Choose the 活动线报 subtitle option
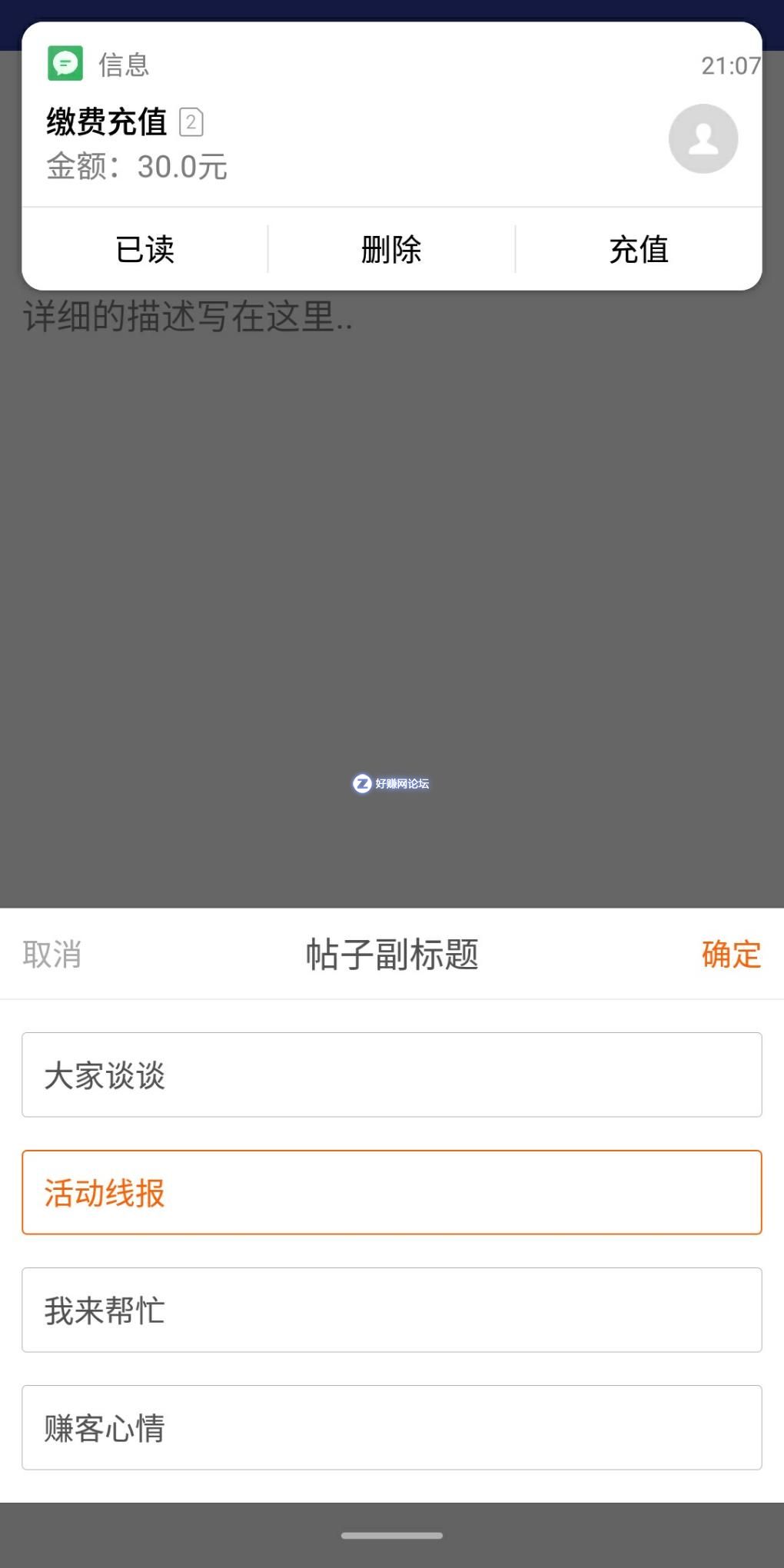 [391, 1192]
